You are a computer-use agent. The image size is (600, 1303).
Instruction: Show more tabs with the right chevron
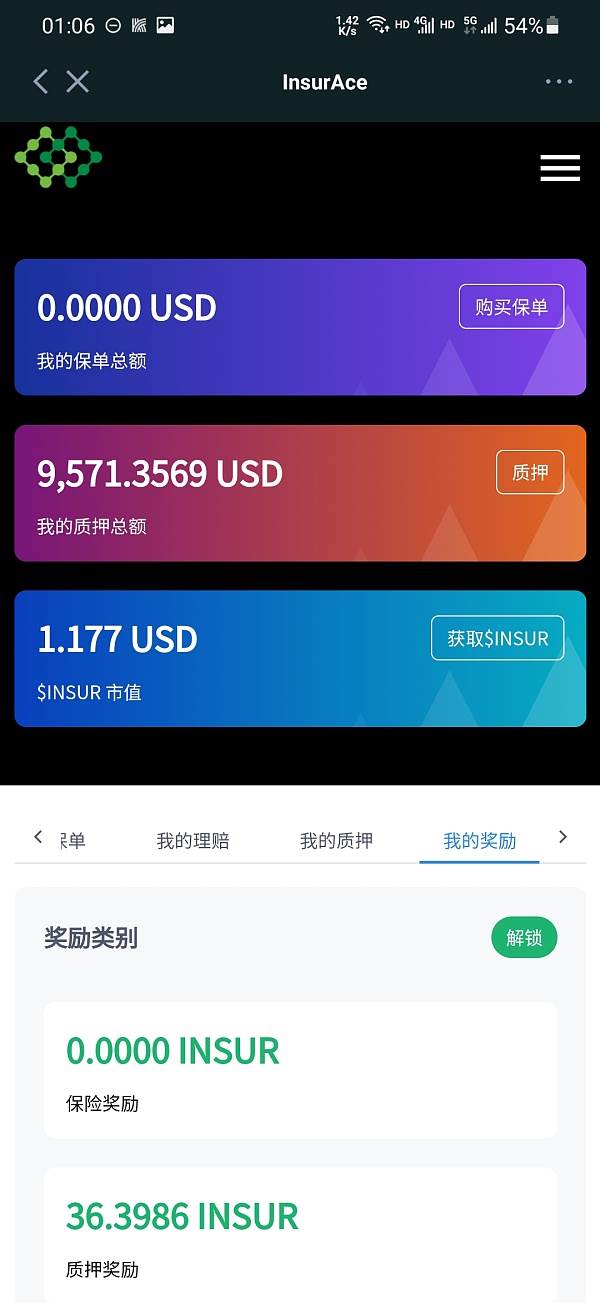[562, 837]
